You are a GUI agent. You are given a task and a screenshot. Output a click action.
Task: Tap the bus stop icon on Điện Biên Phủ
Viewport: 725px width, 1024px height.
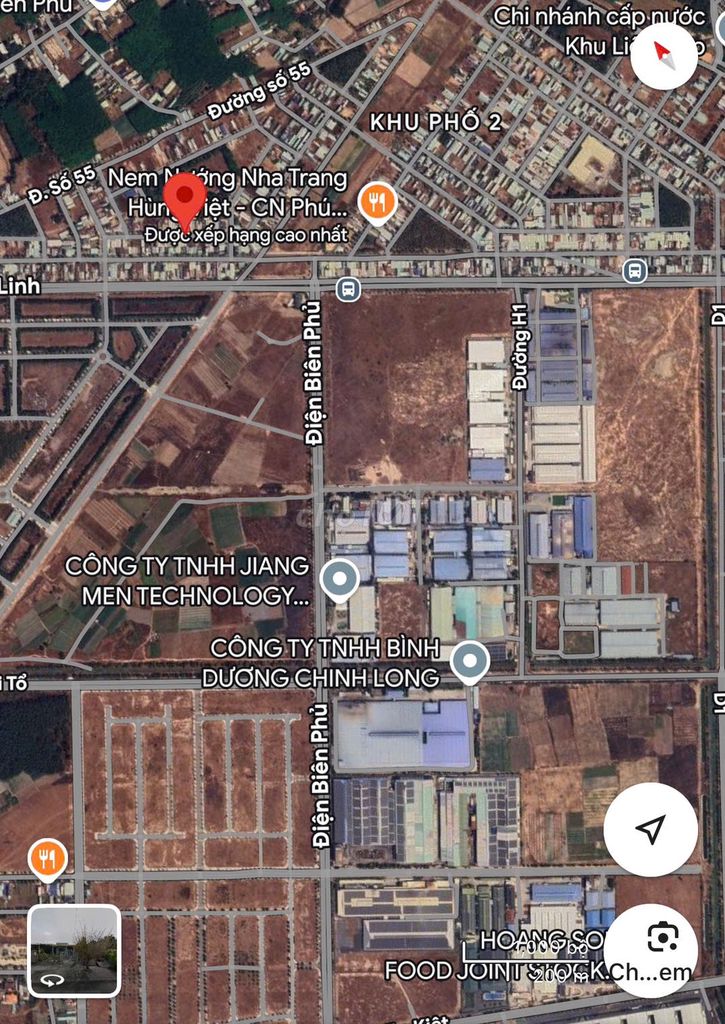coord(348,288)
